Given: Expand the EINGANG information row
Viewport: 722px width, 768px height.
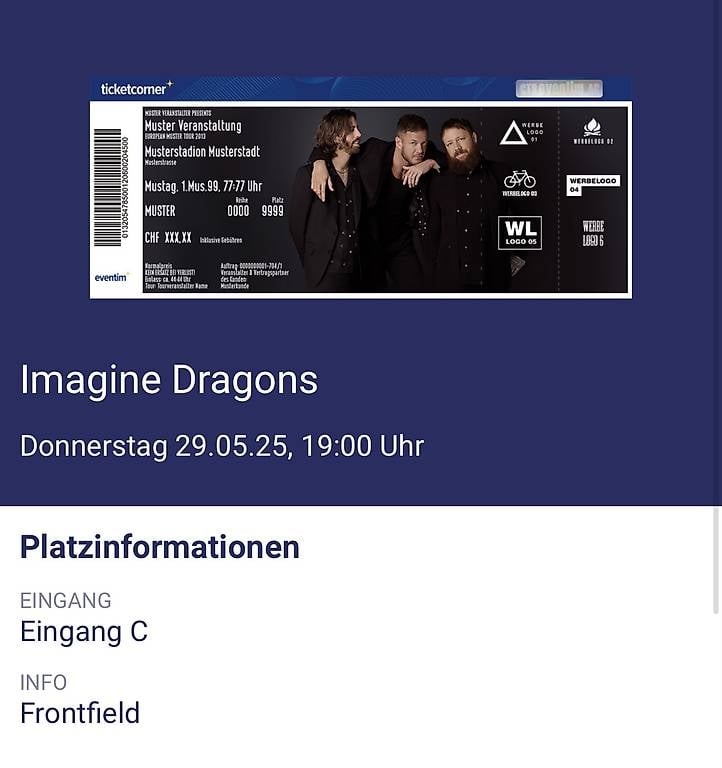Looking at the screenshot, I should [x=65, y=601].
